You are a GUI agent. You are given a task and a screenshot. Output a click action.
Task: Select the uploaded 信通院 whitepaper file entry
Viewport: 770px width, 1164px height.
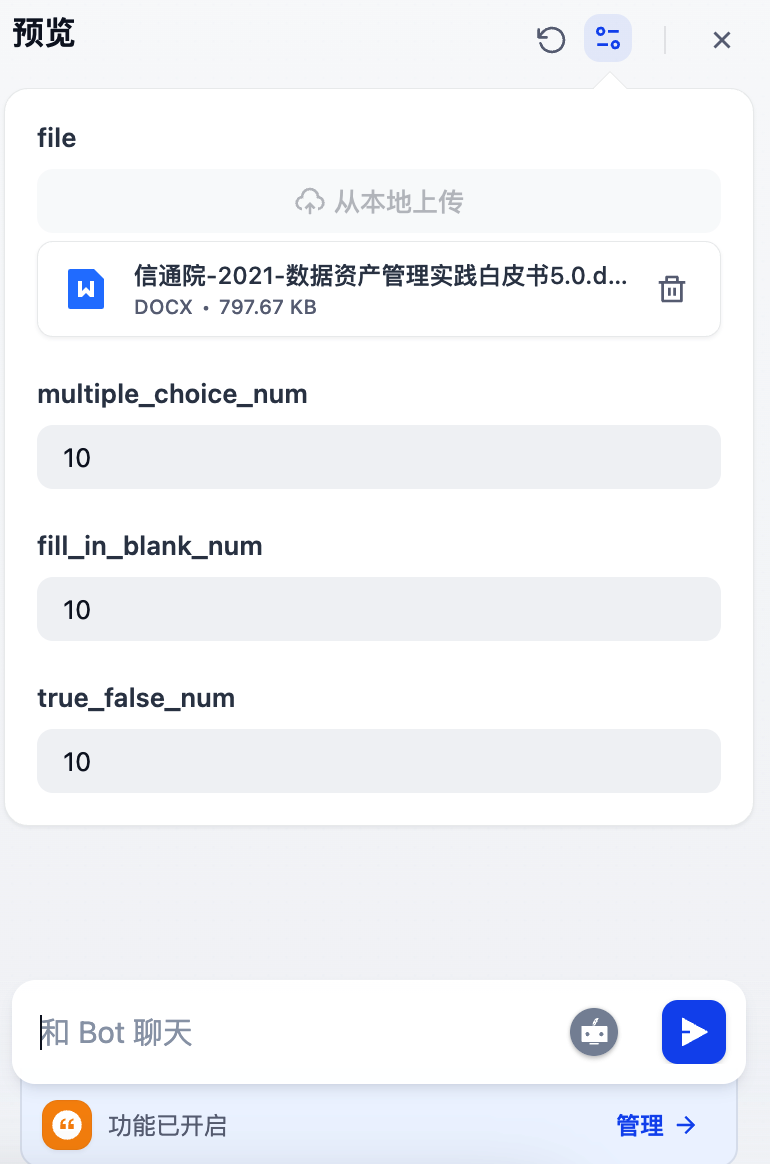coord(380,288)
